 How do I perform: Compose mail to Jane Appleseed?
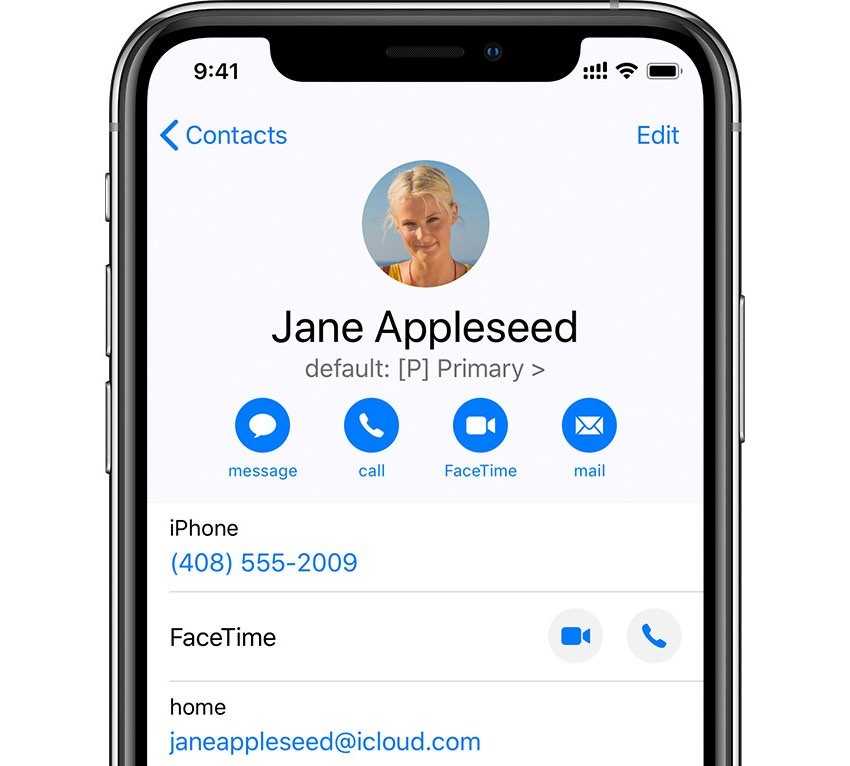coord(589,425)
